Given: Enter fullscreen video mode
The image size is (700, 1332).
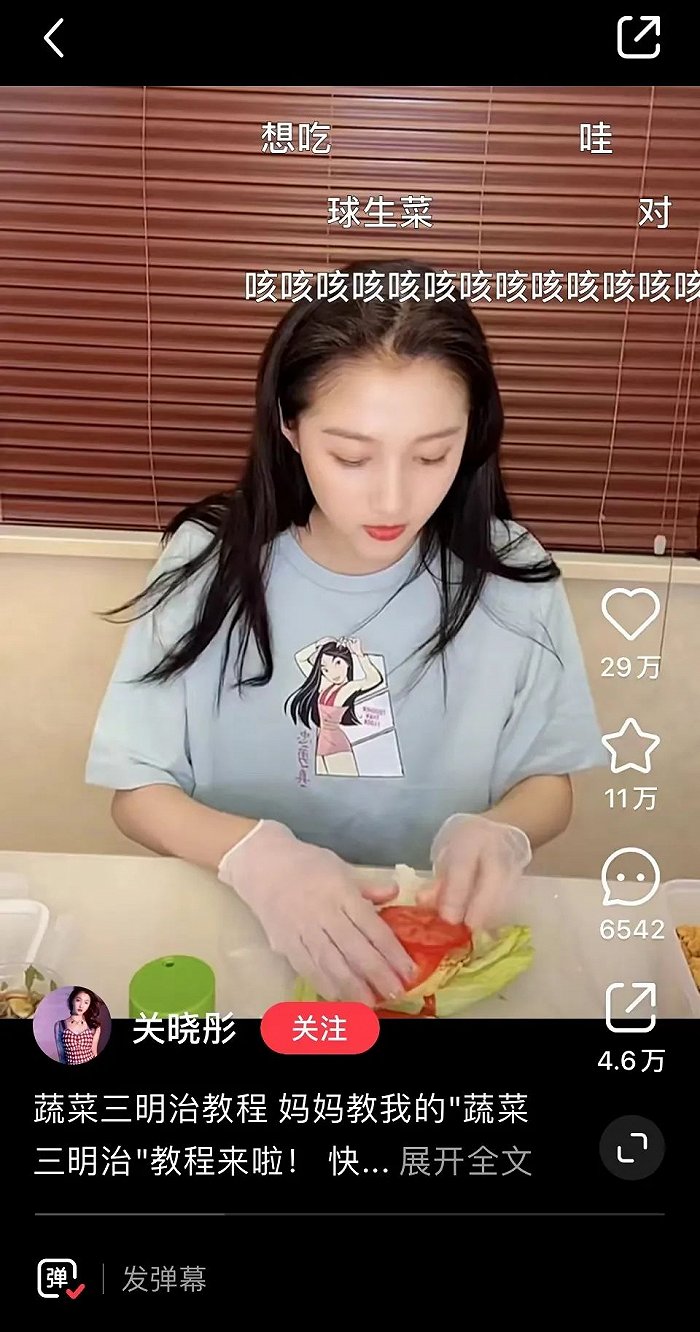Looking at the screenshot, I should [631, 1149].
